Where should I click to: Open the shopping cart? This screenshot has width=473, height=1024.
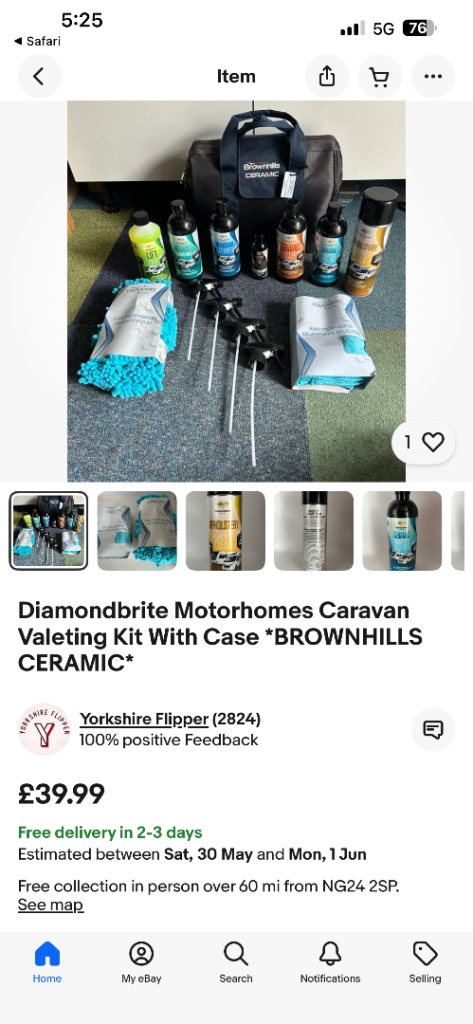tap(380, 76)
